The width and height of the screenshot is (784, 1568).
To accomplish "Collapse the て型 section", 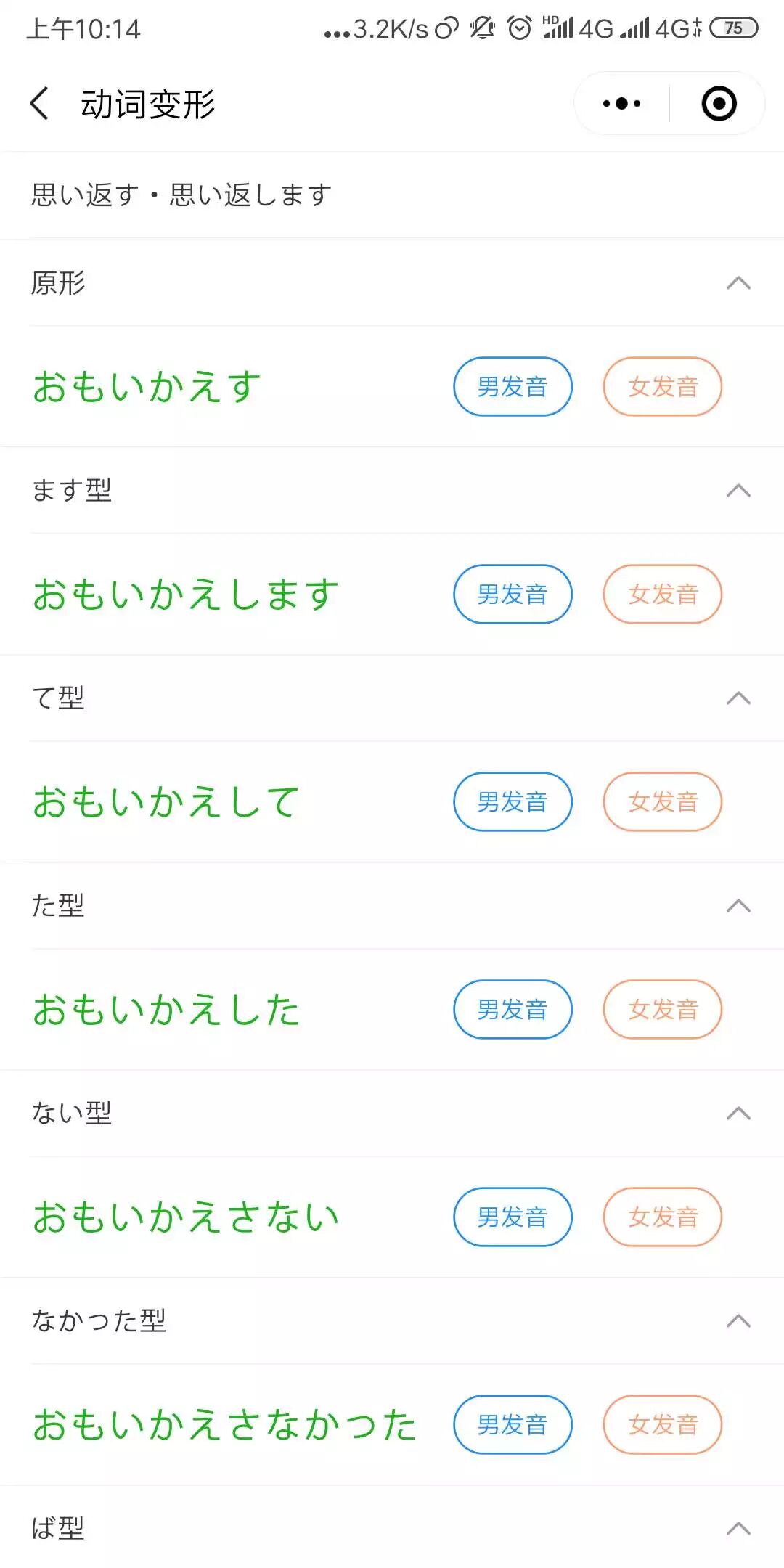I will (x=738, y=698).
